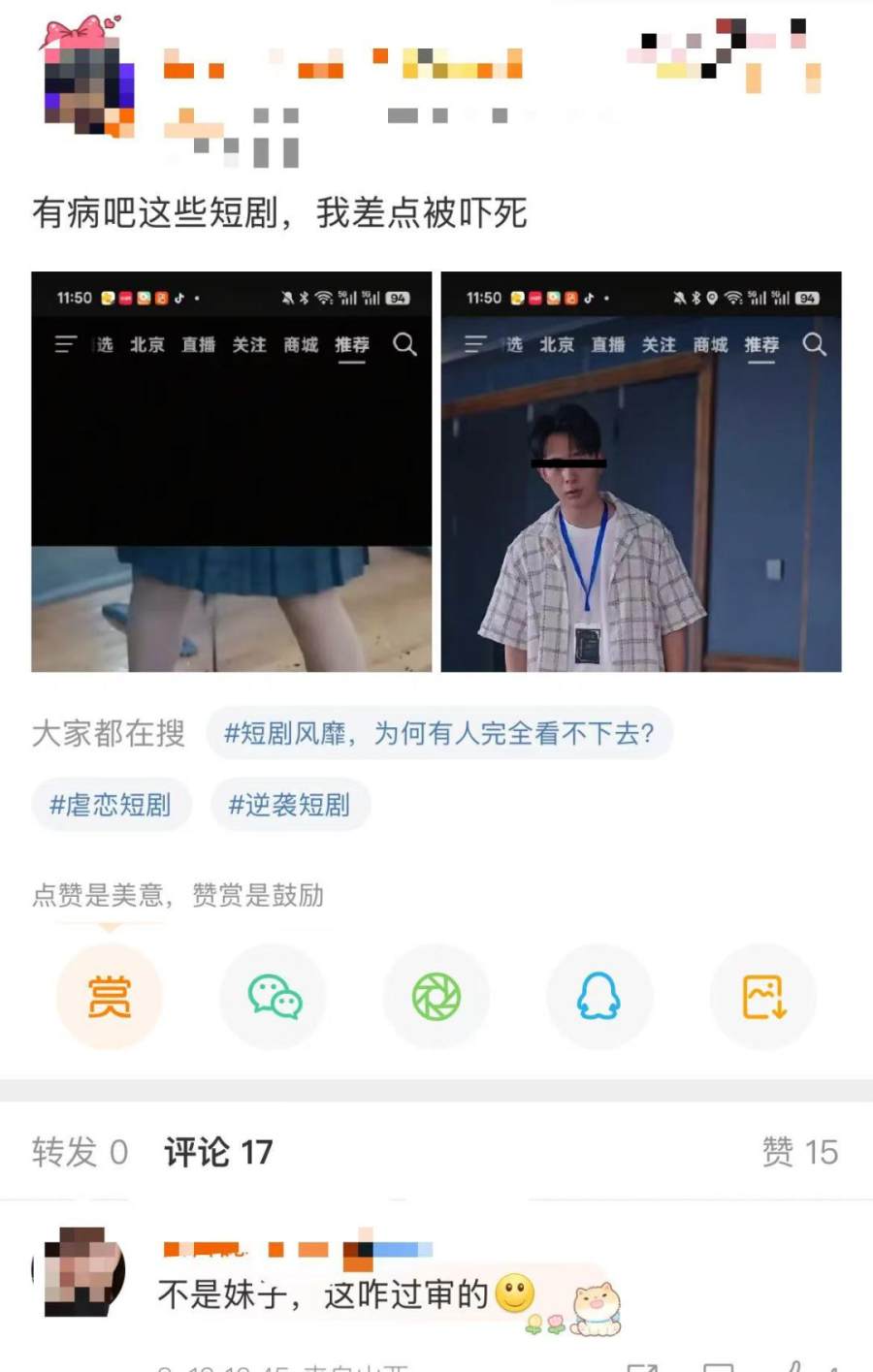The height and width of the screenshot is (1372, 873).
Task: Switch to the 评论 17 tab
Action: pos(218,1152)
